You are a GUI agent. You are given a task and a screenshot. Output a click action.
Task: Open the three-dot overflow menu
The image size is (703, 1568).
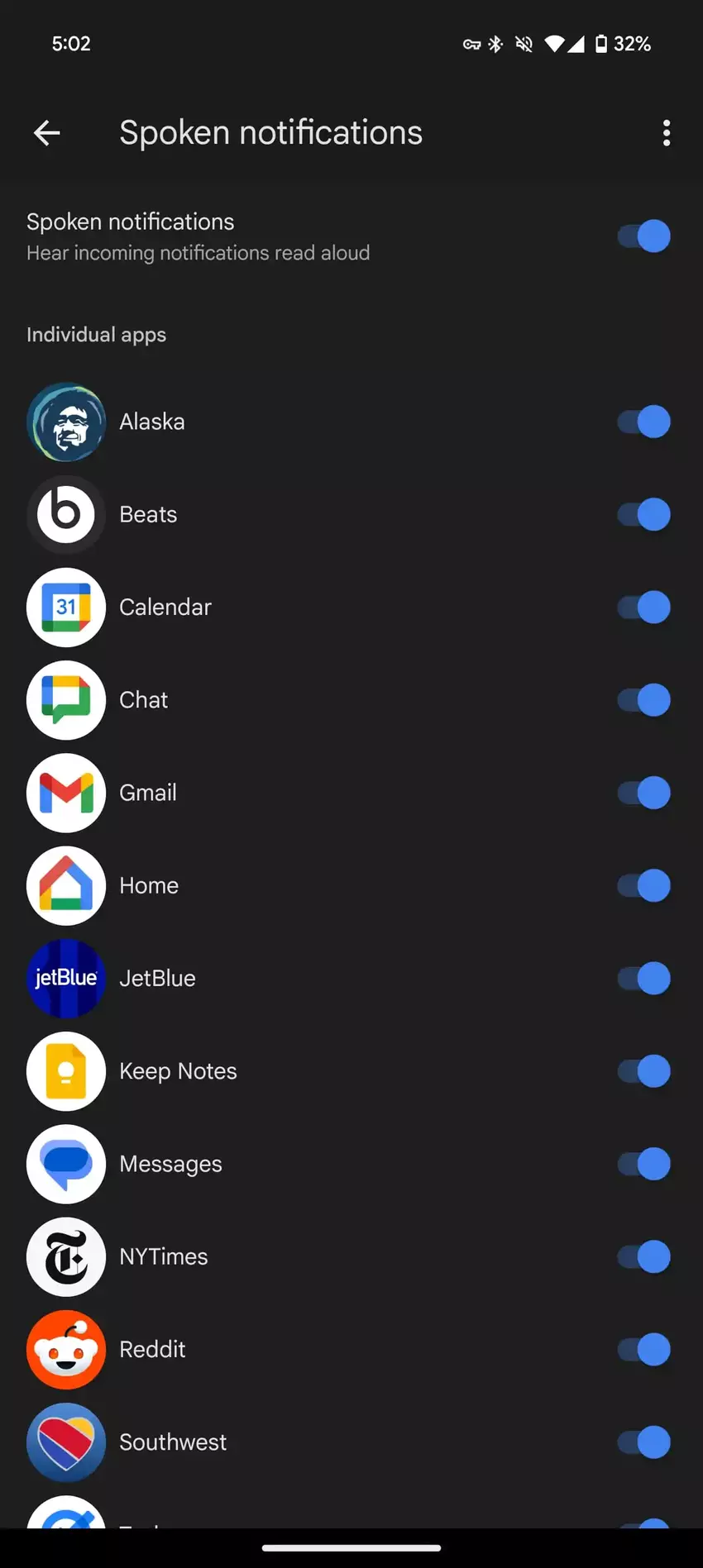click(x=666, y=133)
